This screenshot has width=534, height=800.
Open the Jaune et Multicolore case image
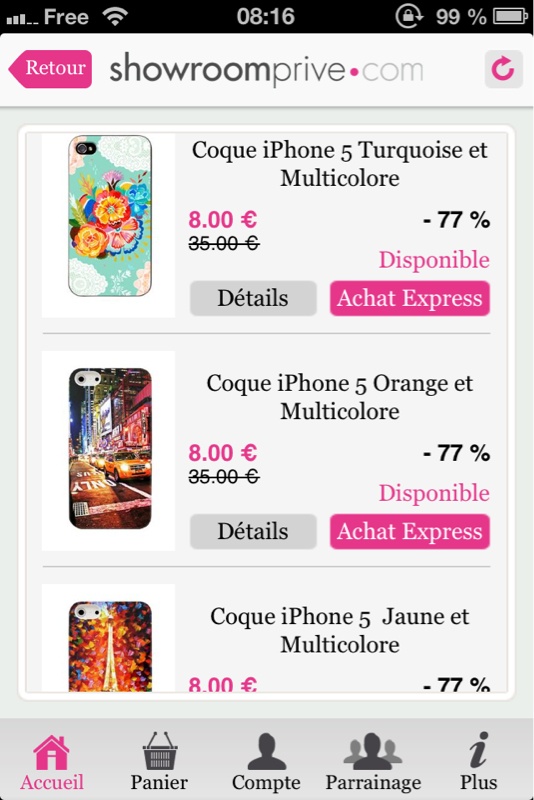[x=110, y=646]
